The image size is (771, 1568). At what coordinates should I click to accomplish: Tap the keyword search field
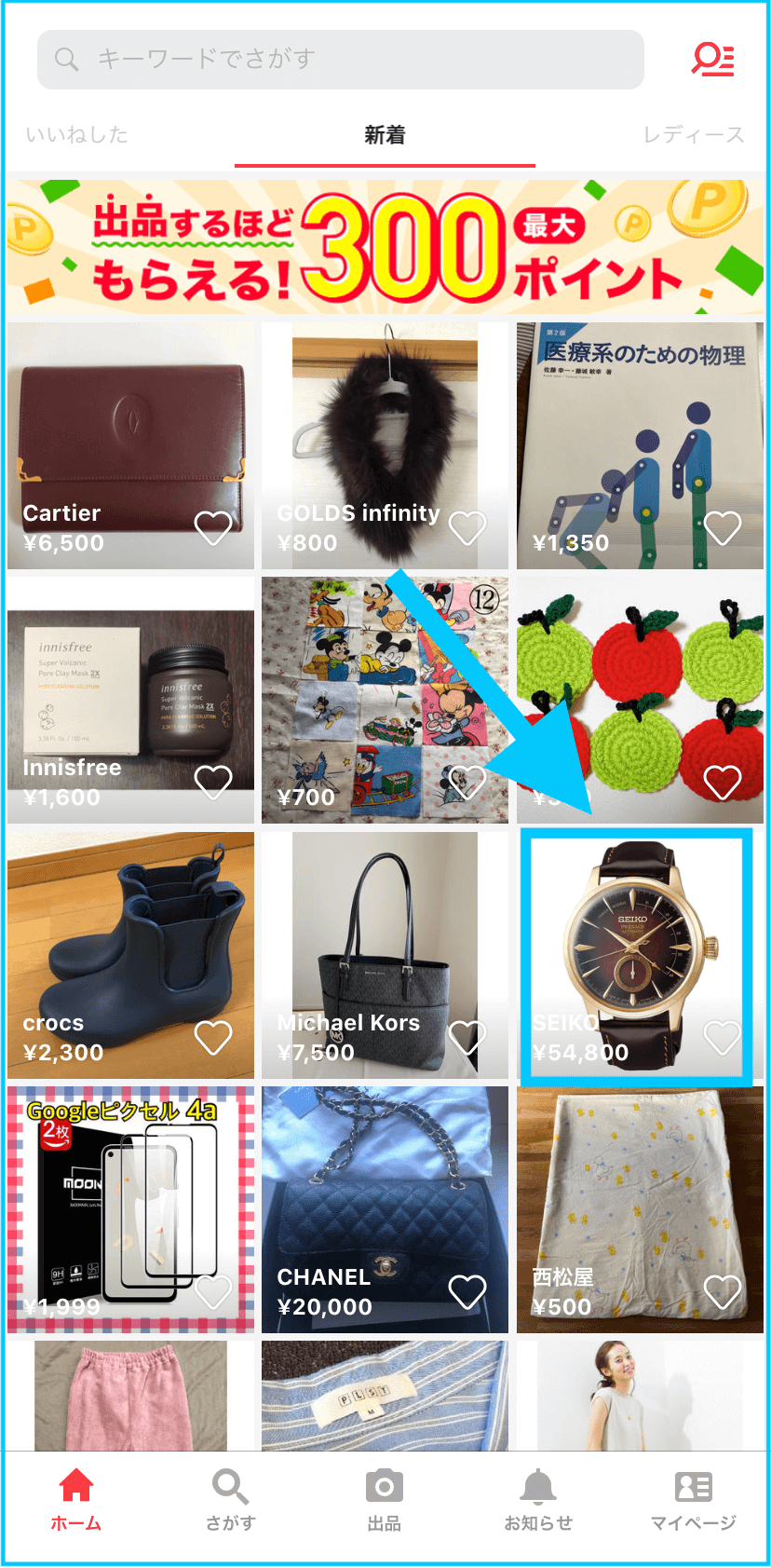click(x=340, y=60)
